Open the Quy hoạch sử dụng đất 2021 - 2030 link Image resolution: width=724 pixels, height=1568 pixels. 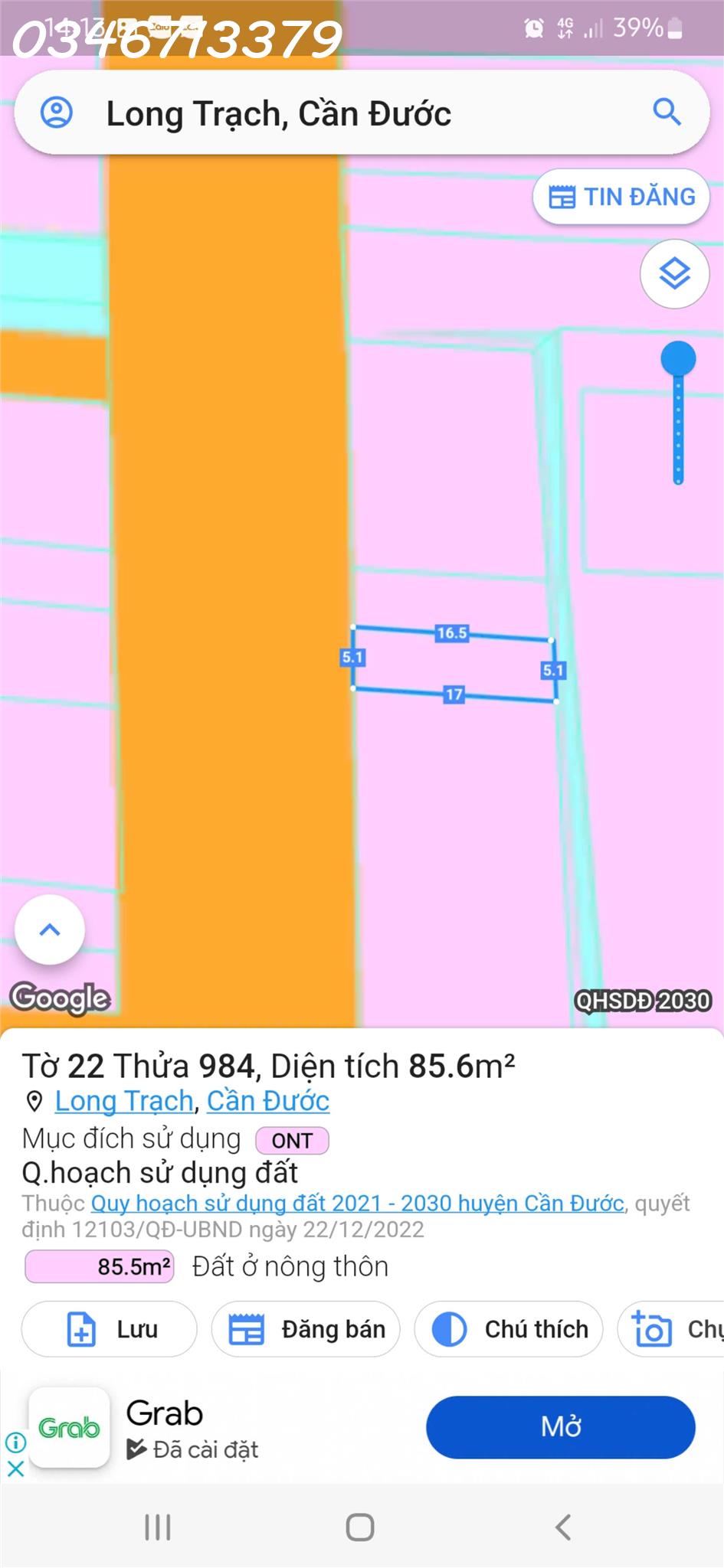(x=357, y=1203)
